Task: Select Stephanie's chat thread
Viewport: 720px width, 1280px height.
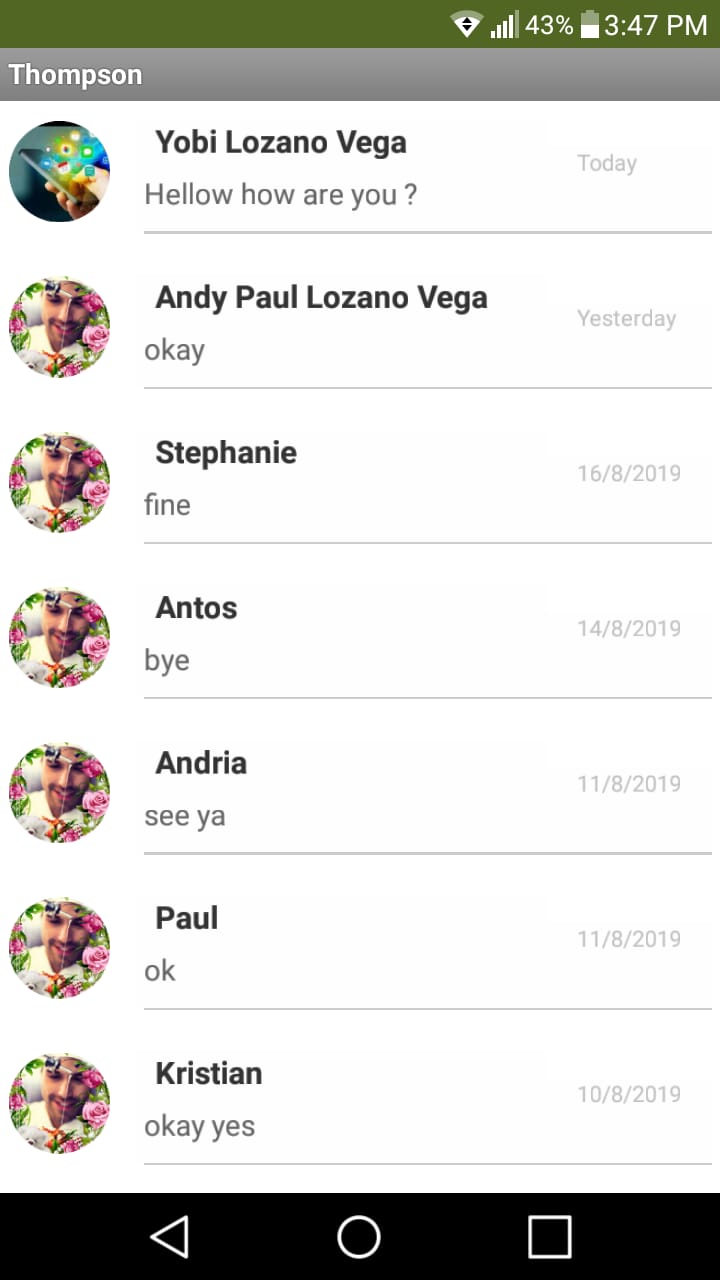Action: (360, 478)
